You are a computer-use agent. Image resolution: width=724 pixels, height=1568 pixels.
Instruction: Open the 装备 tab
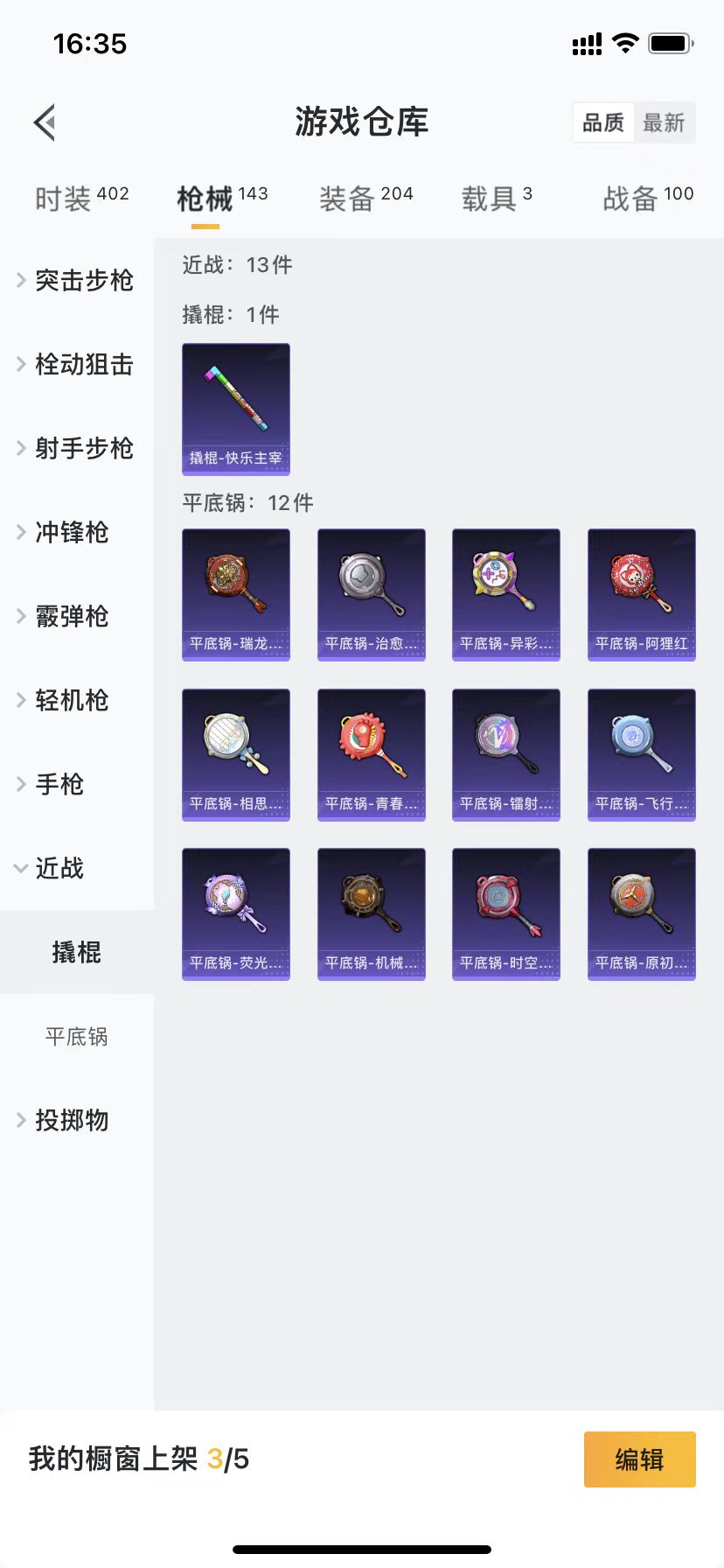pos(365,199)
